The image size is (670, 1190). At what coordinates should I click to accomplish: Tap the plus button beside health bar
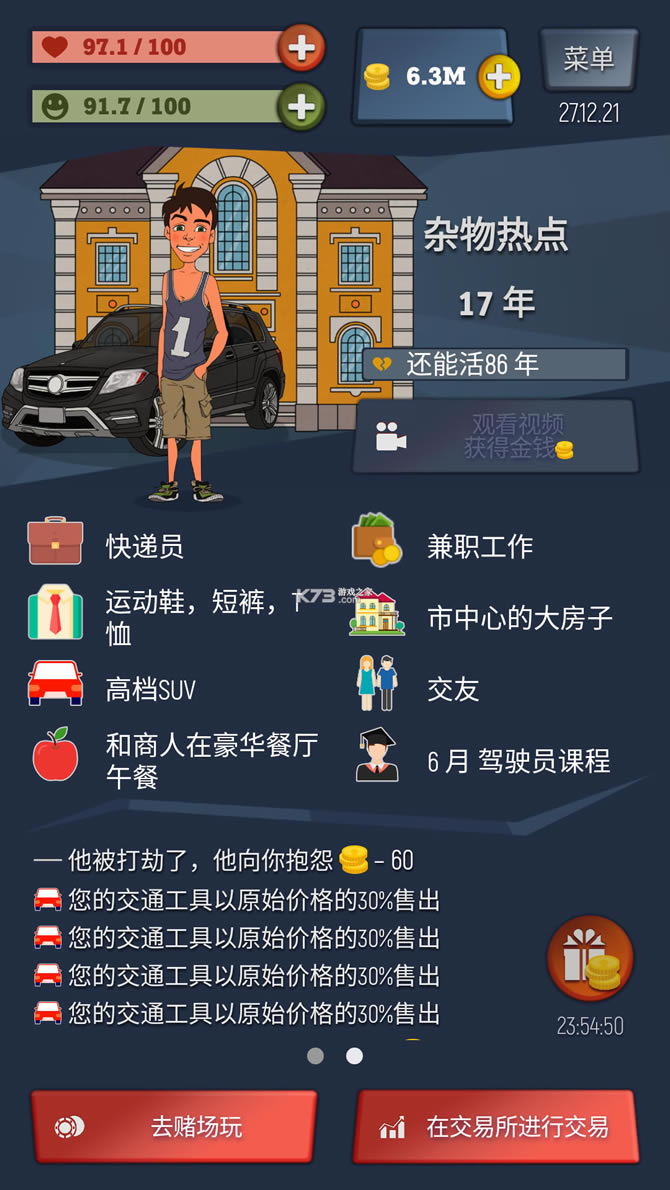tap(301, 47)
